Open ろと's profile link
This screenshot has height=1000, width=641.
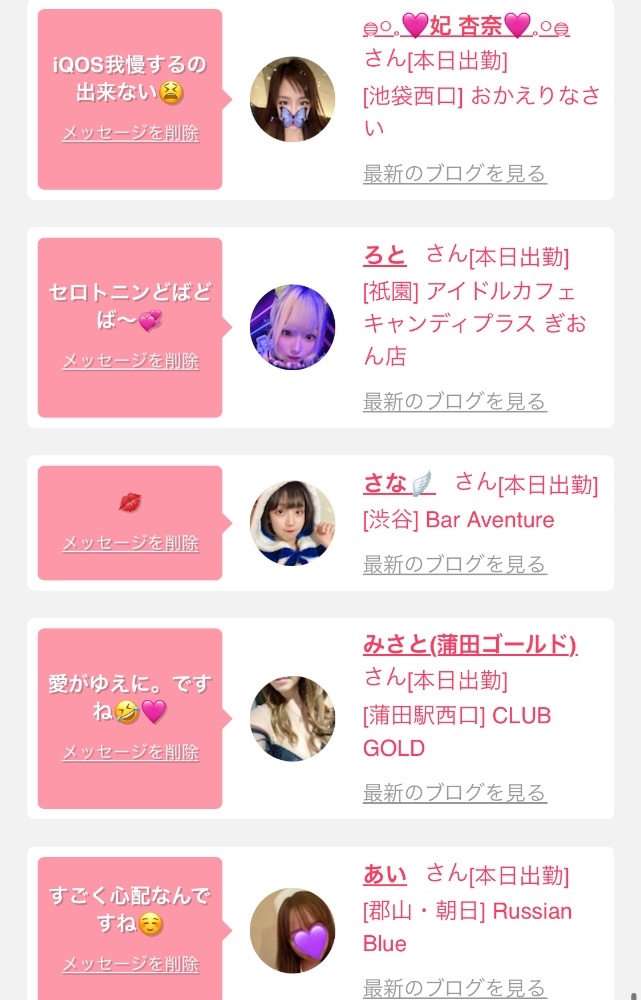[x=385, y=255]
